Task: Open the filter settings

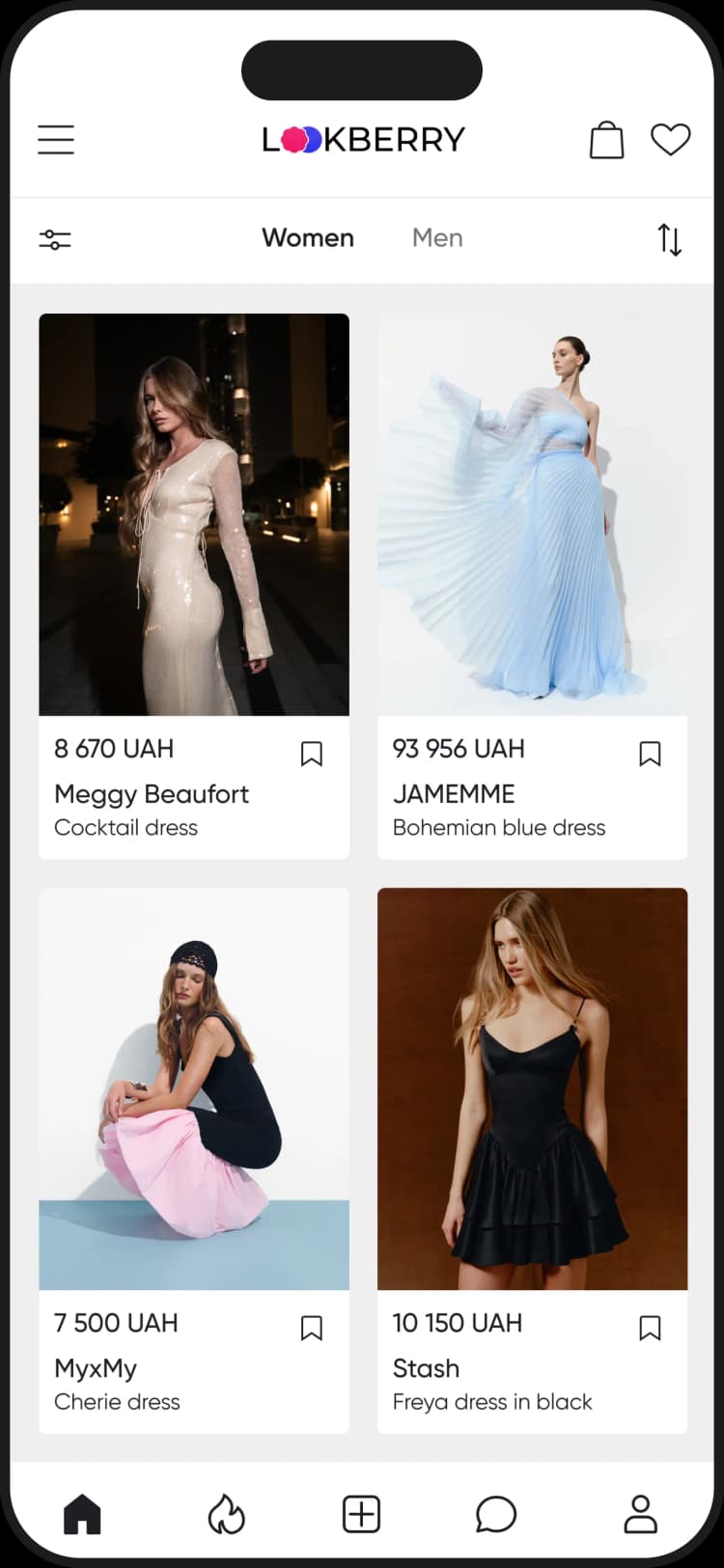Action: 55,239
